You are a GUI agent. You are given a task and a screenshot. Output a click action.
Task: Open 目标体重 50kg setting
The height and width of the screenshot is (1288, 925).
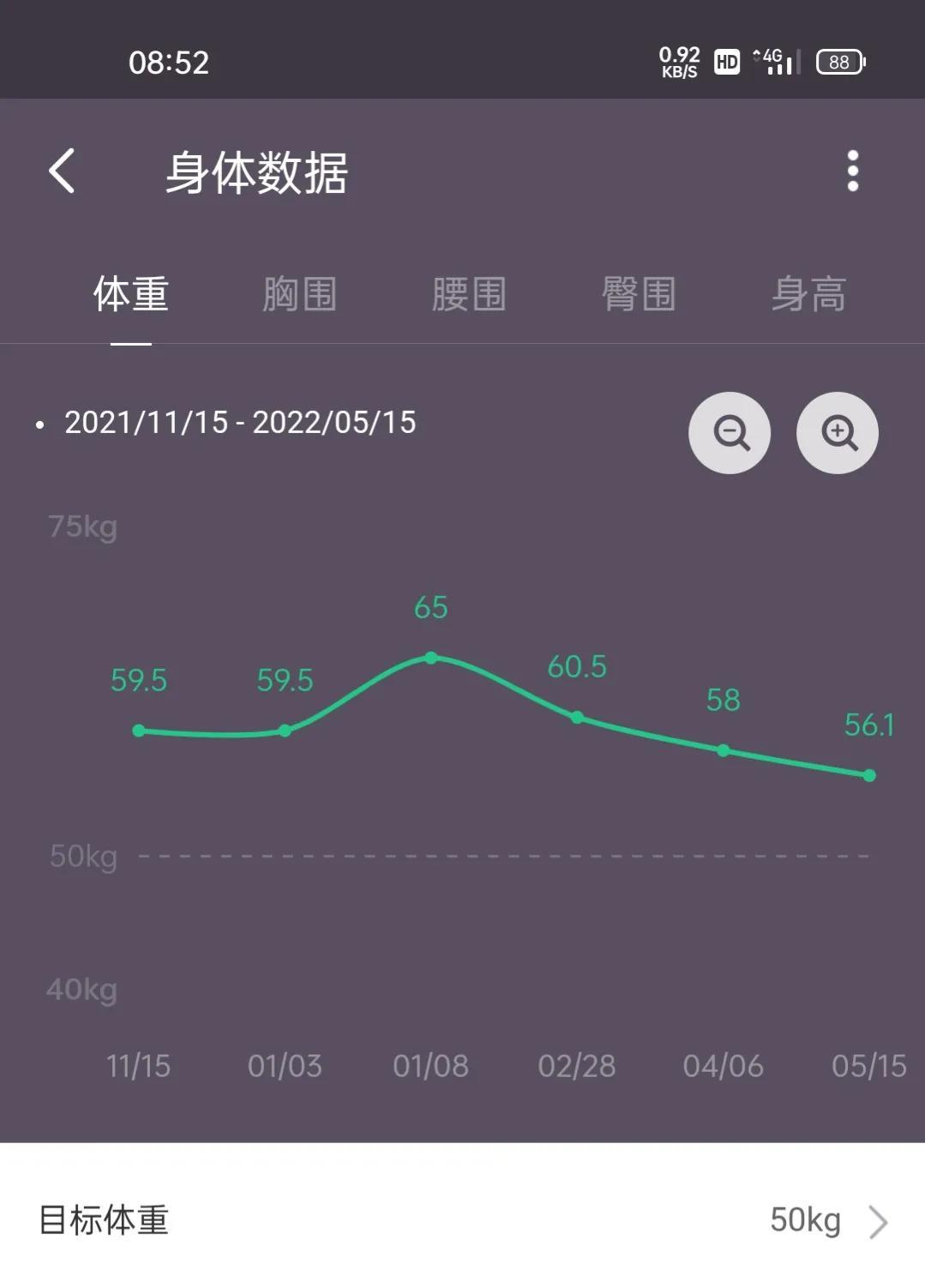(x=463, y=1220)
